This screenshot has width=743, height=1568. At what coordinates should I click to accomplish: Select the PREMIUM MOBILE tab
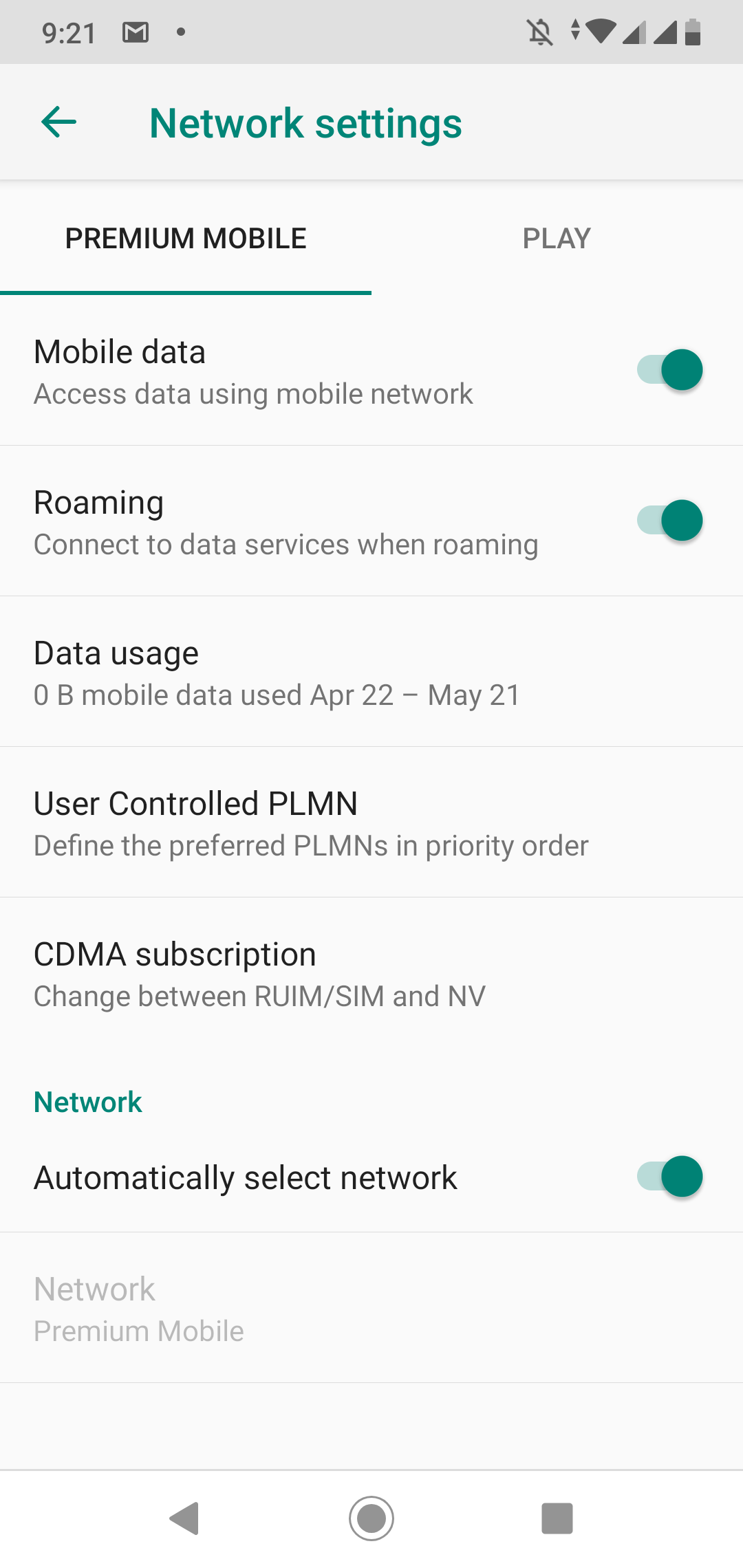coord(186,239)
